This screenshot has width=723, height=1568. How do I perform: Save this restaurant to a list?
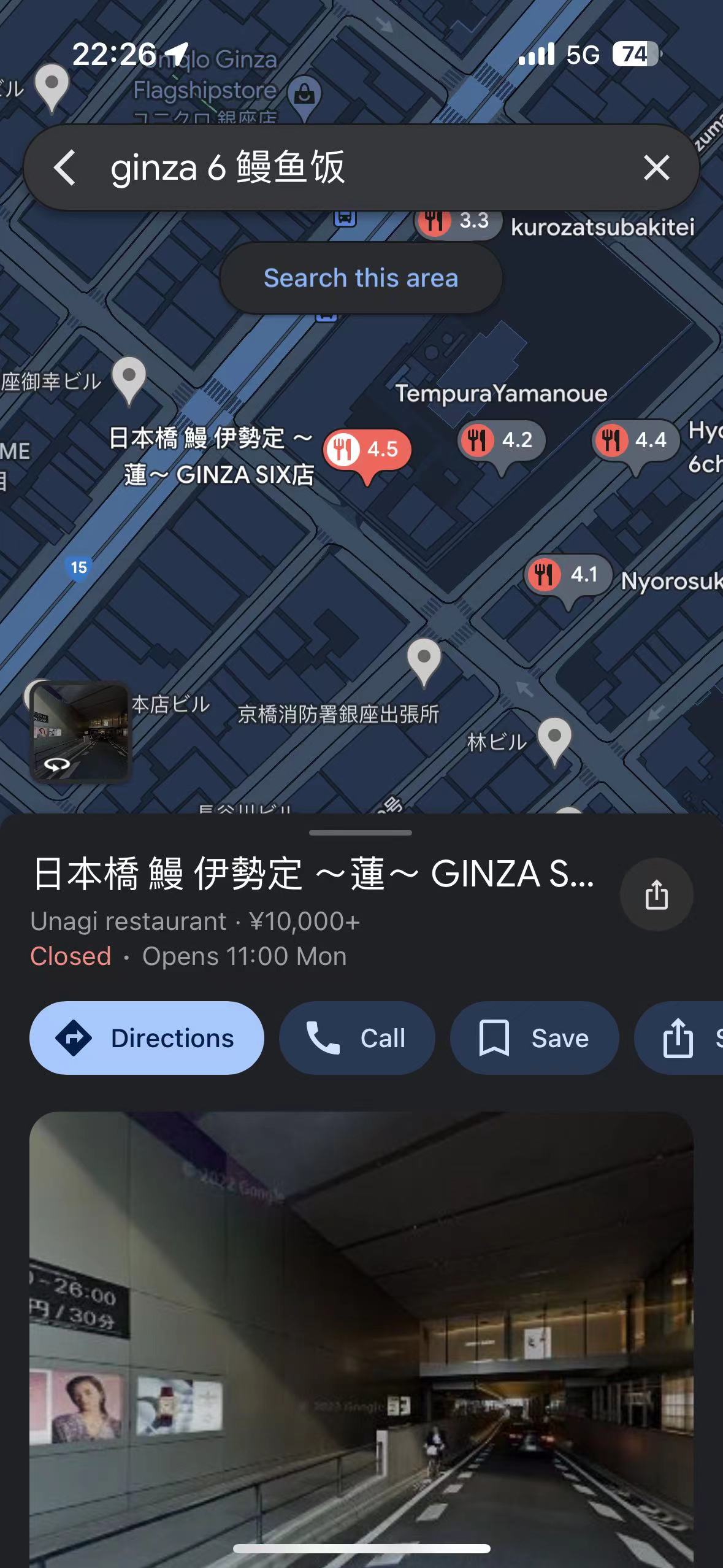[534, 1038]
